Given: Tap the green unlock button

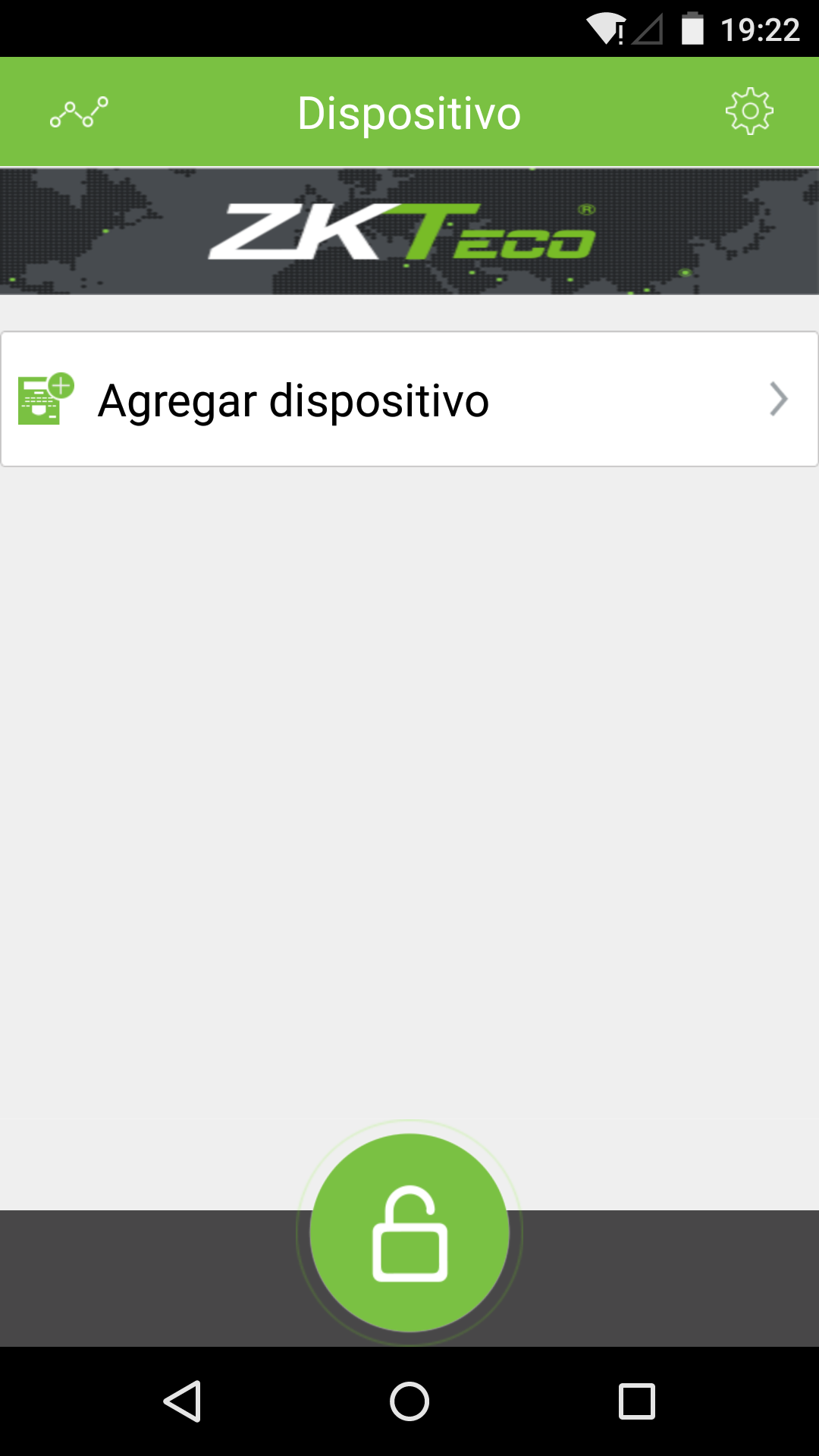Looking at the screenshot, I should click(409, 1232).
